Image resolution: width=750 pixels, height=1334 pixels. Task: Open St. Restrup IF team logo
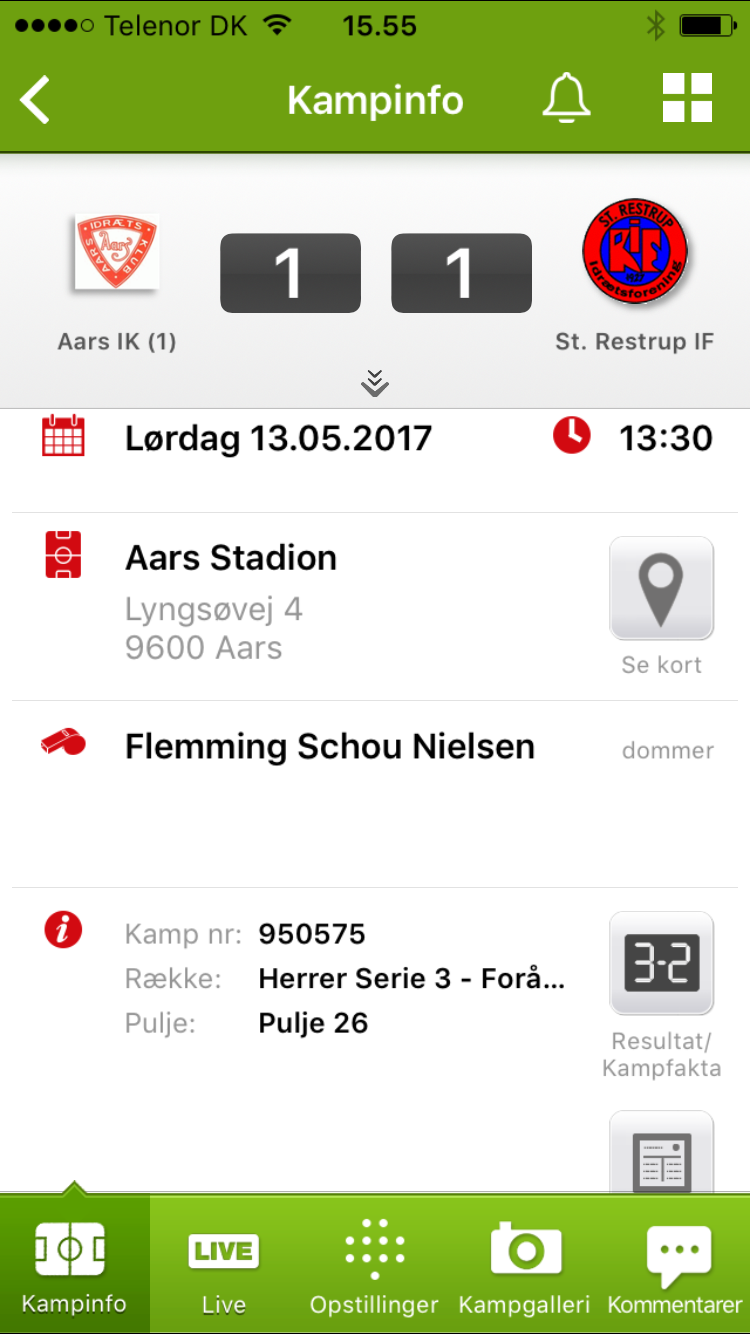point(635,250)
